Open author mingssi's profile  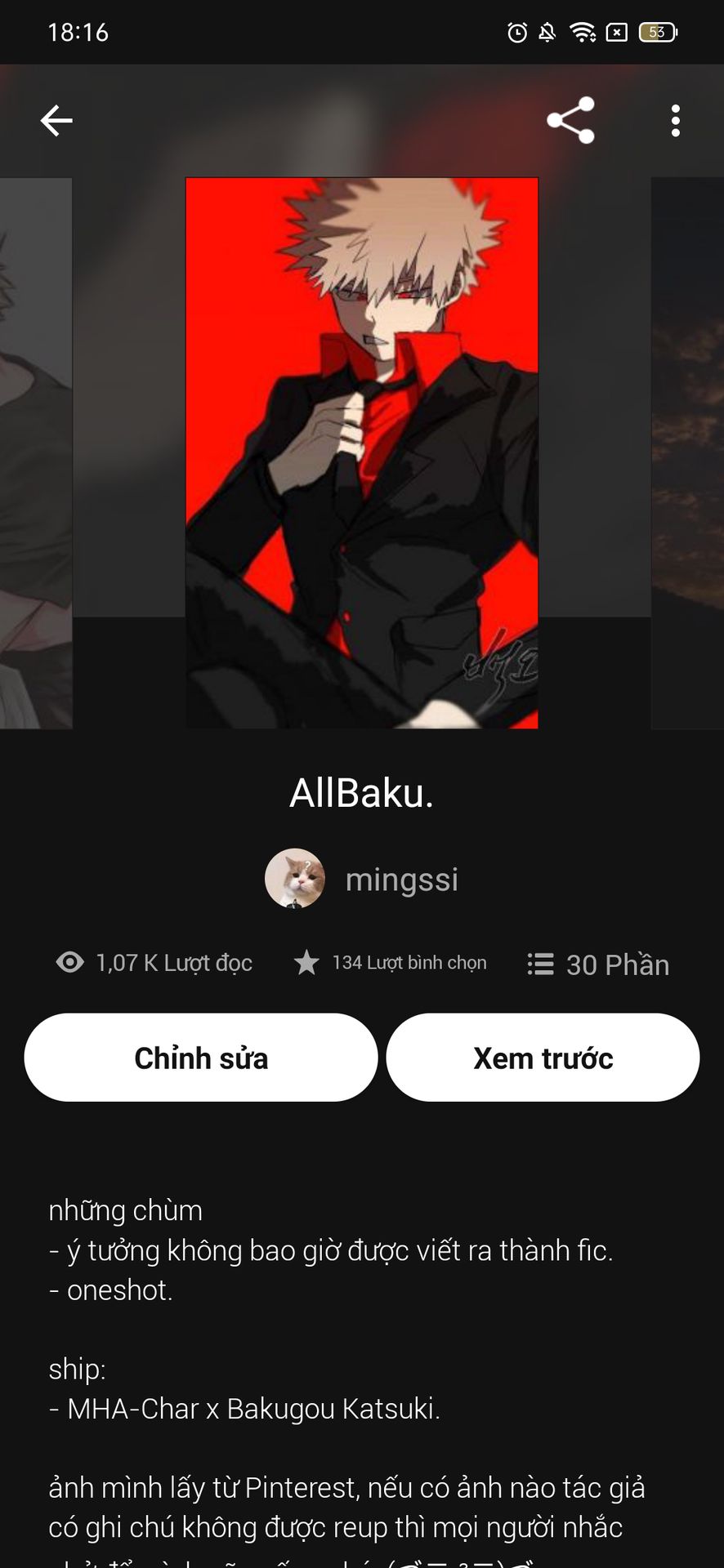362,880
